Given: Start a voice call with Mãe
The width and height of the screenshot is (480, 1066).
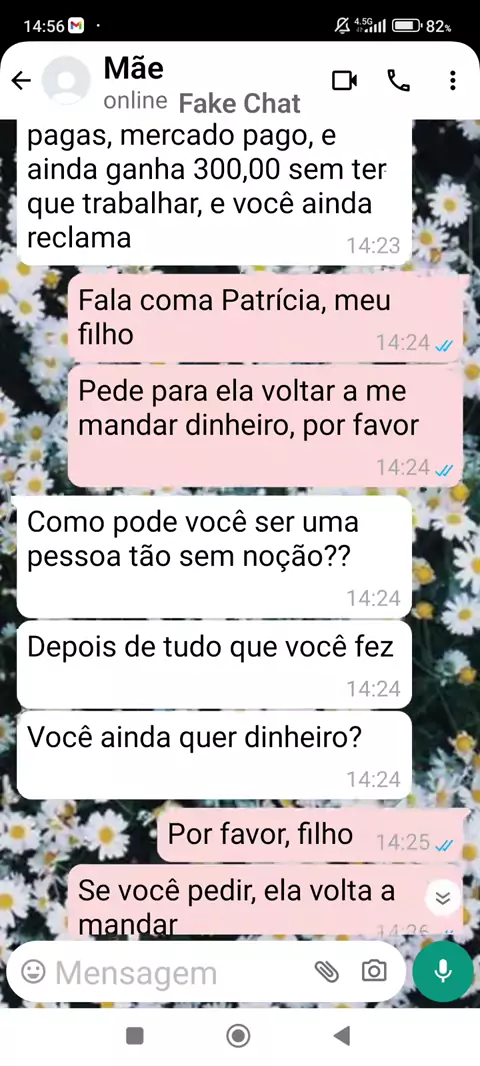Looking at the screenshot, I should (398, 81).
